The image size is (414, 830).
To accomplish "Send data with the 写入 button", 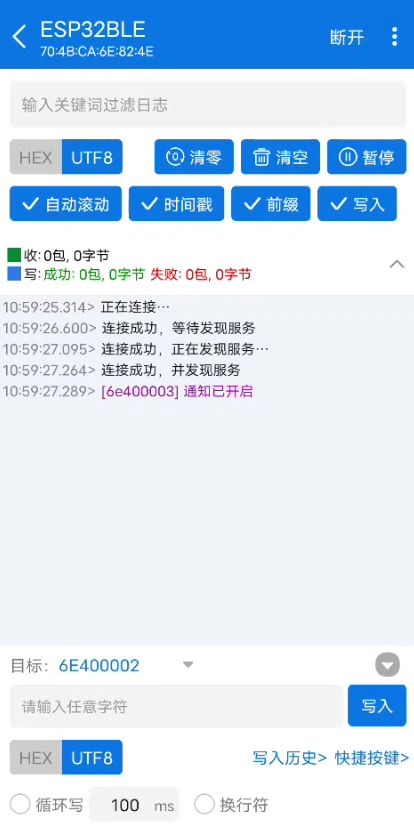I will click(377, 706).
